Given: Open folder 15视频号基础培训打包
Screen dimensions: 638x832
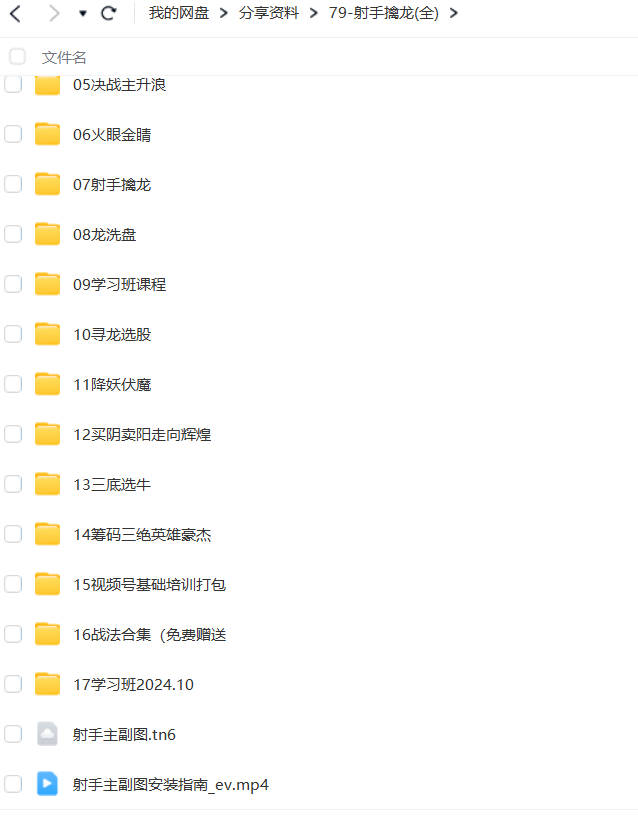Looking at the screenshot, I should point(149,585).
